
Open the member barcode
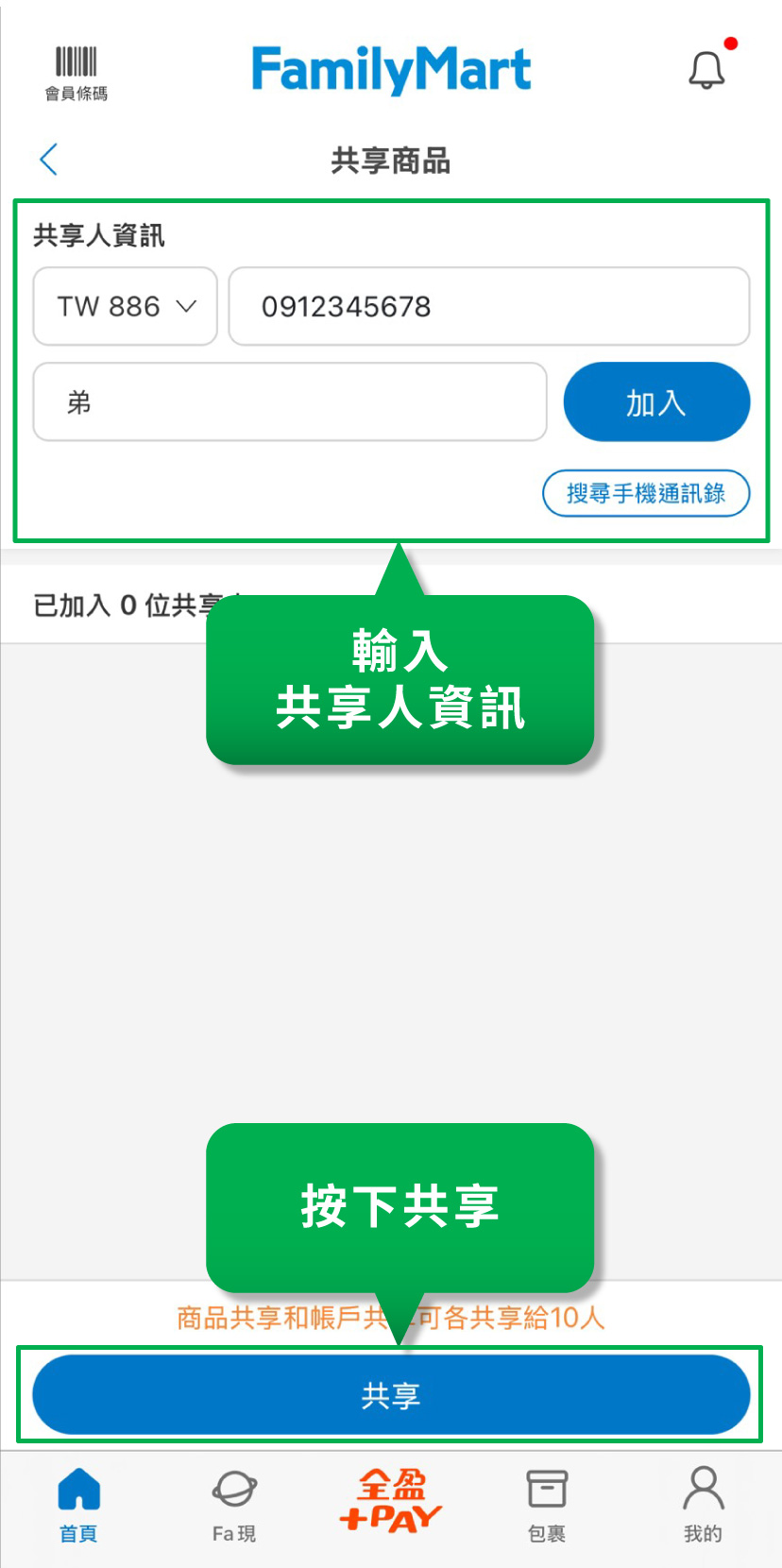pyautogui.click(x=76, y=72)
